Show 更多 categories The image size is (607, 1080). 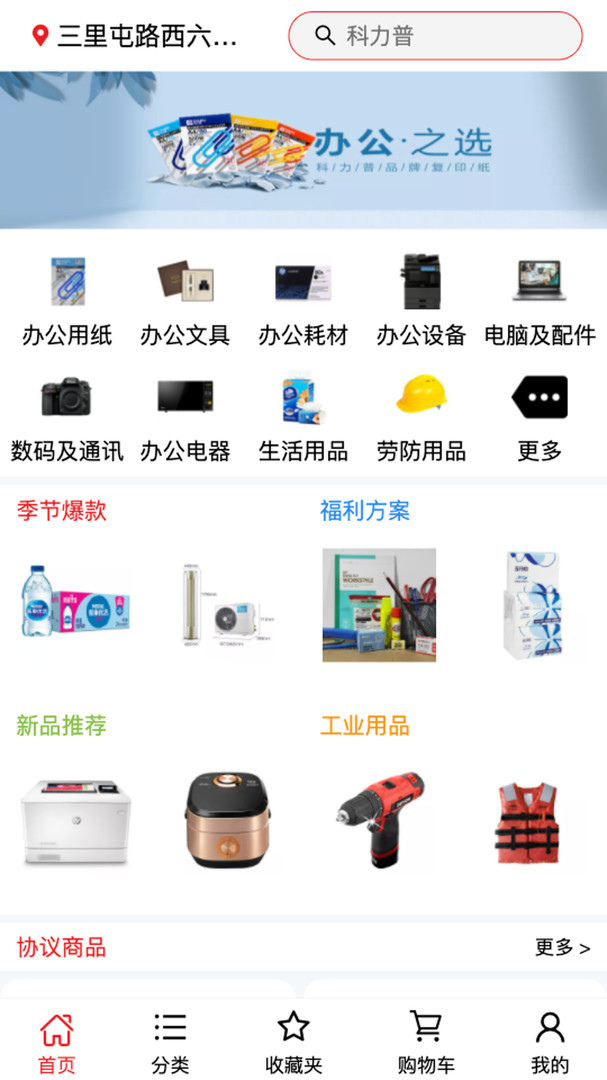point(539,418)
